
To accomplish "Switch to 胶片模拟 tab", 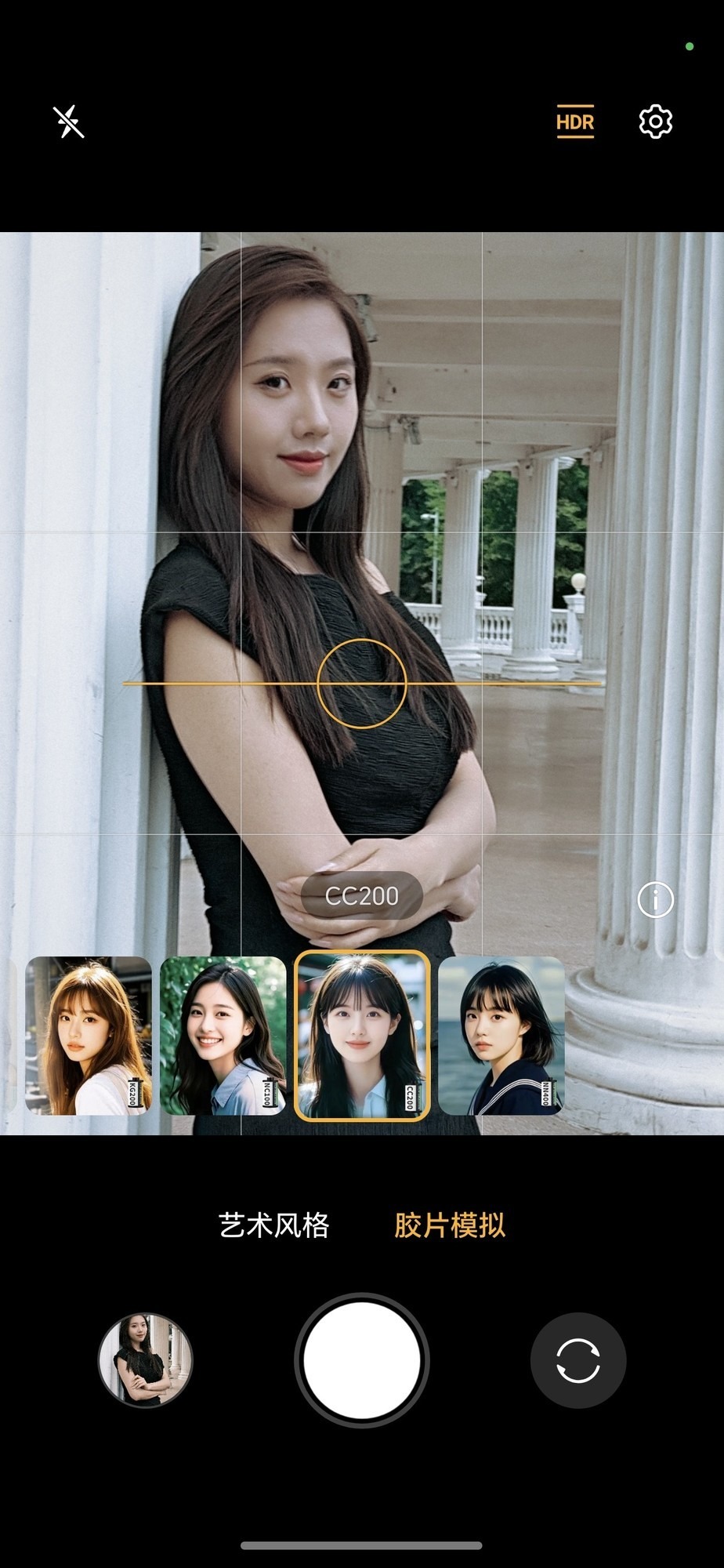I will point(450,1225).
